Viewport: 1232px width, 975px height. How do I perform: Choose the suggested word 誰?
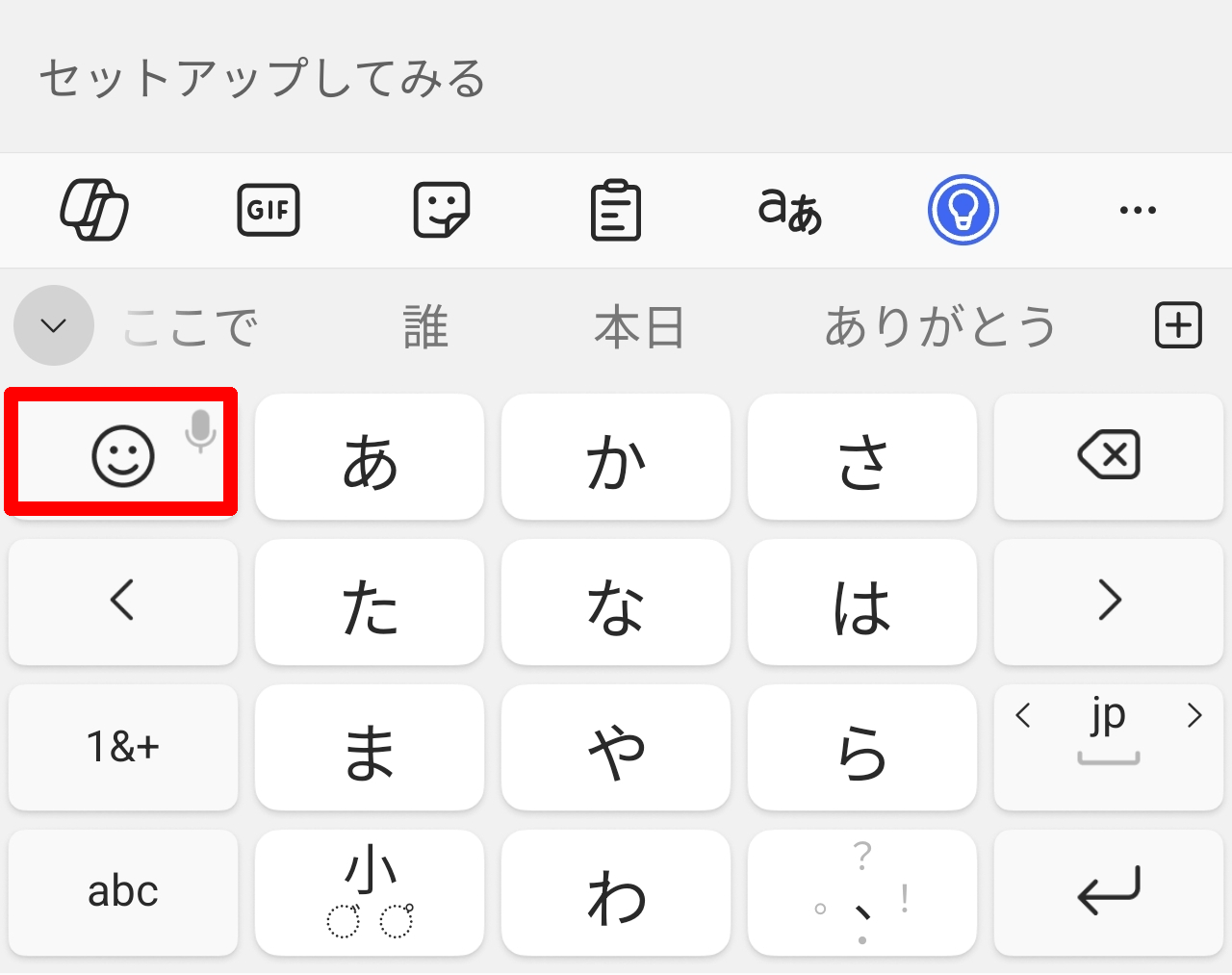coord(425,327)
